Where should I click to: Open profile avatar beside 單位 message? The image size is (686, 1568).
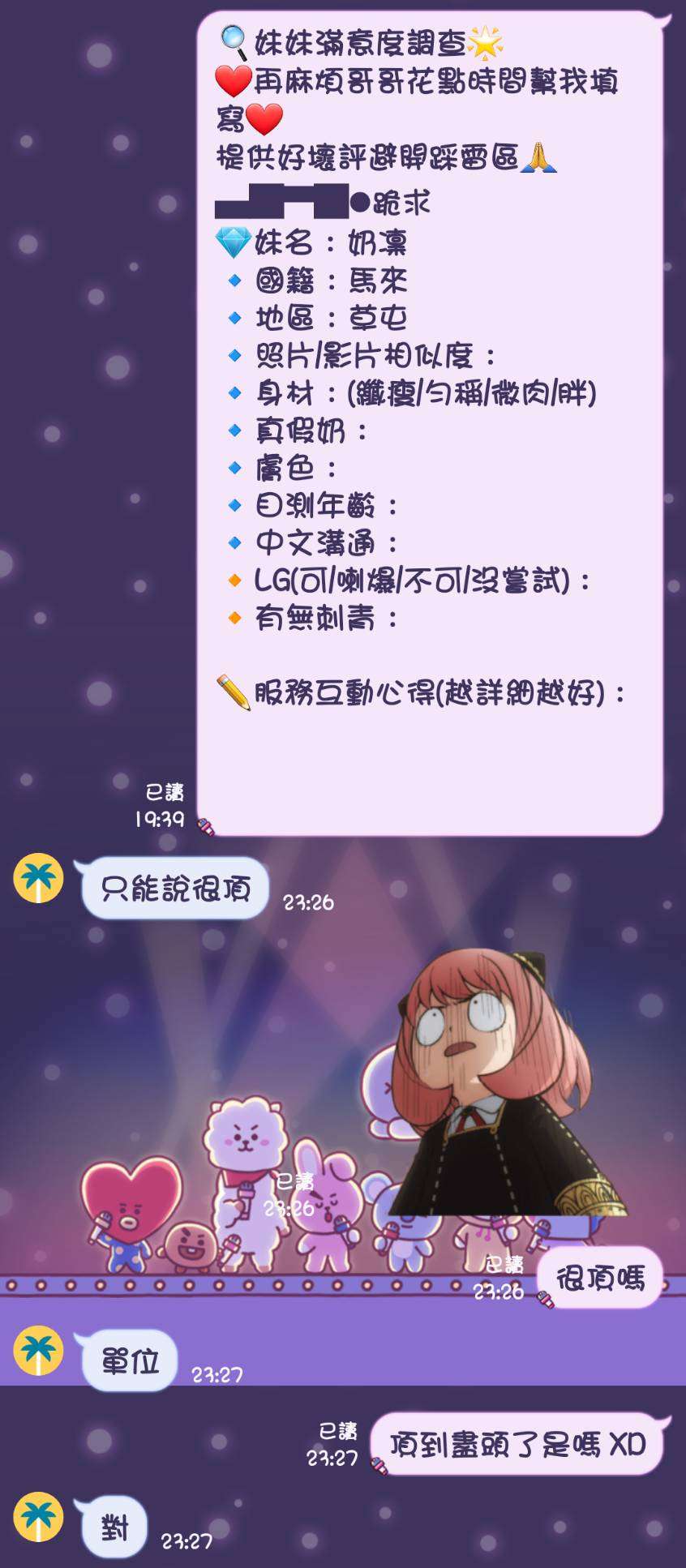[38, 1351]
